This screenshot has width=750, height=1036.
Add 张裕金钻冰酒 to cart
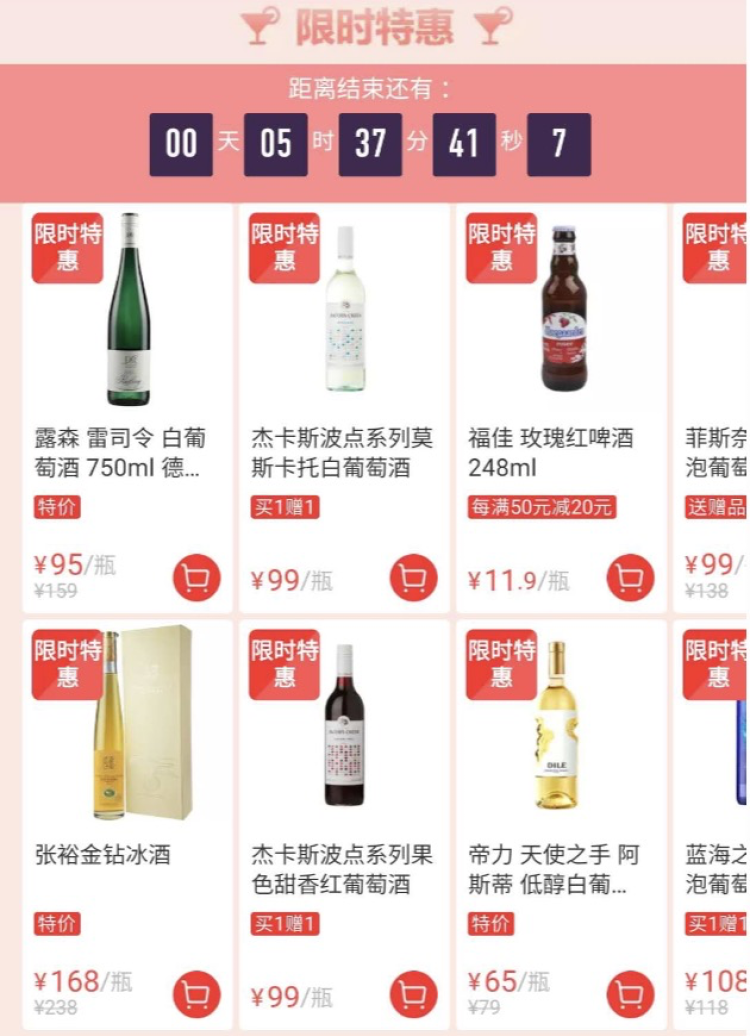click(197, 994)
